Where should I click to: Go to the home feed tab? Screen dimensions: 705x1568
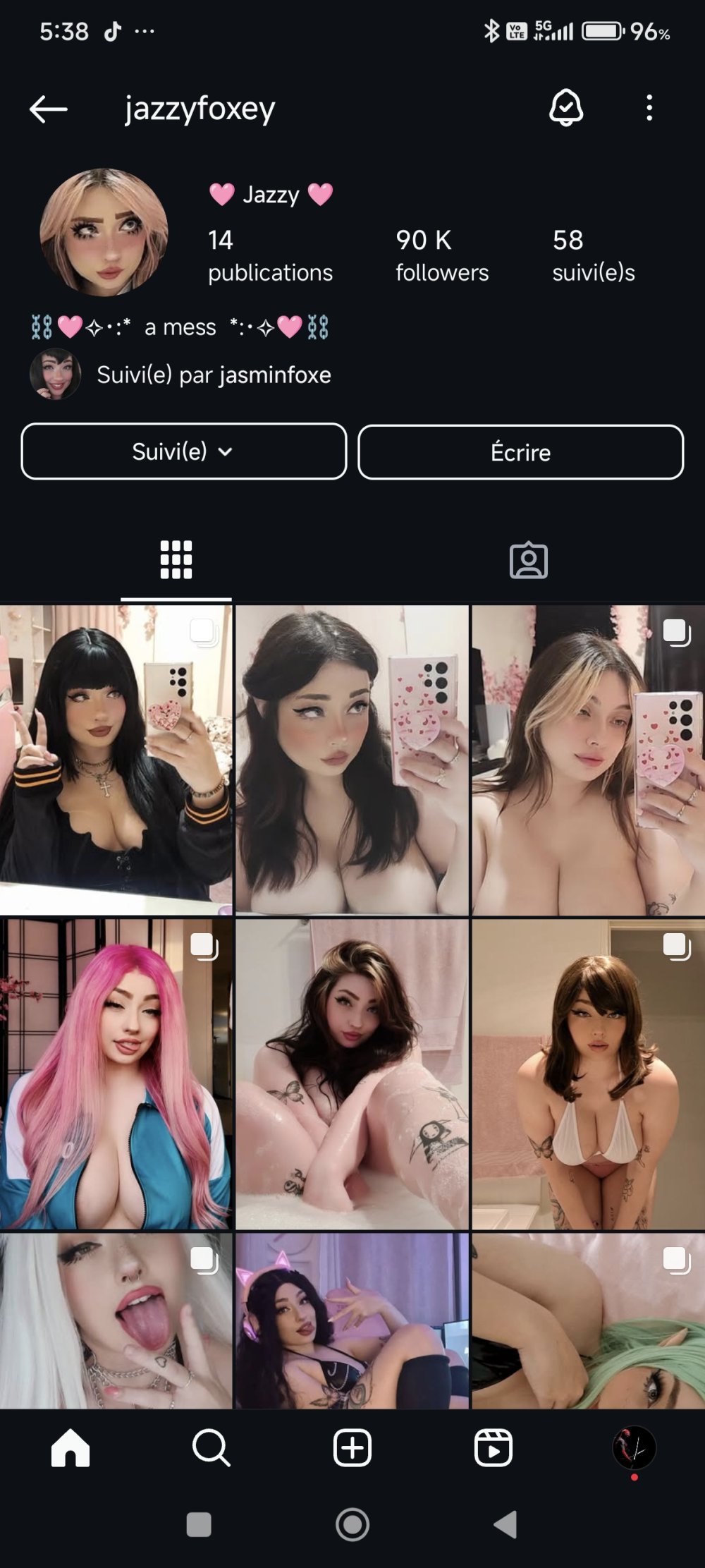[x=70, y=1448]
